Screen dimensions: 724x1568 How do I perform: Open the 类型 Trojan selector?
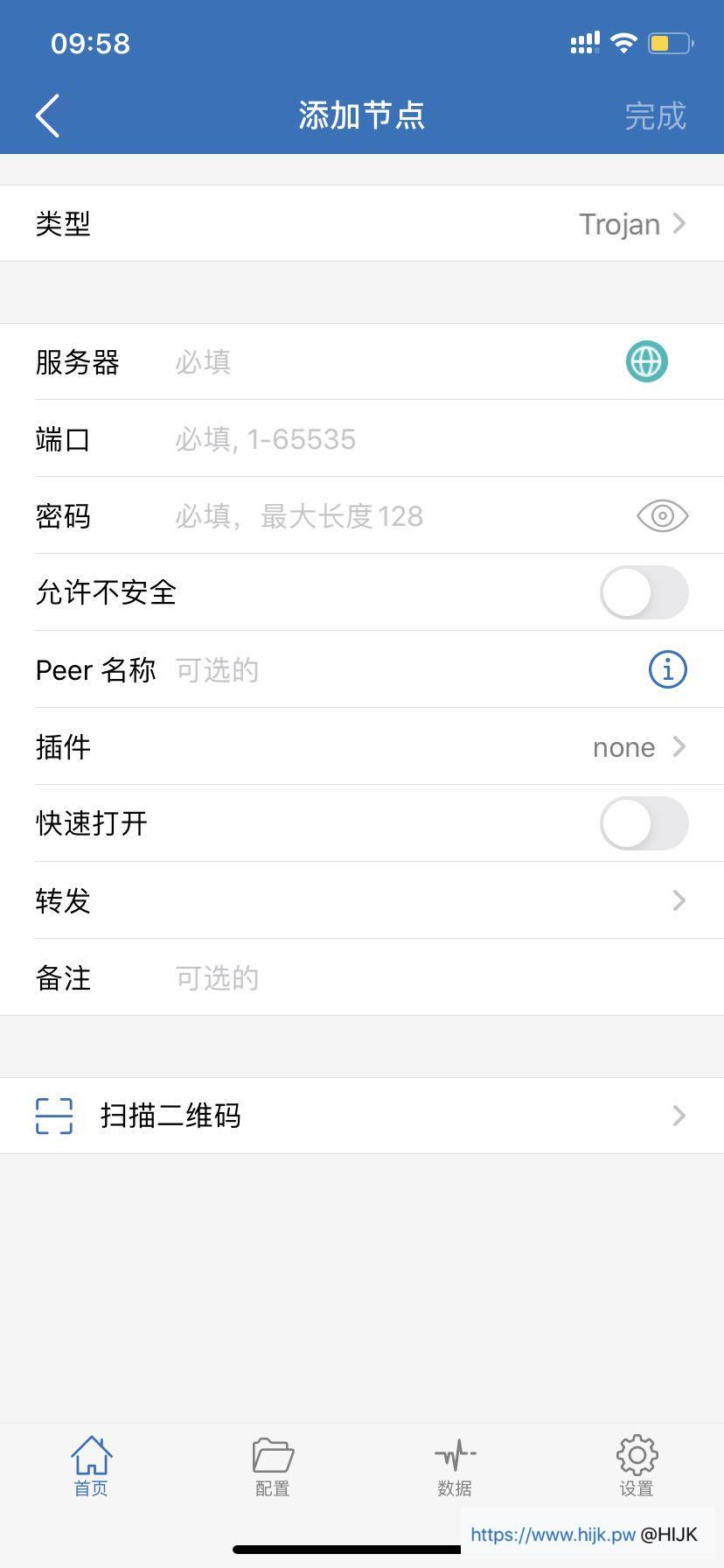coord(630,223)
